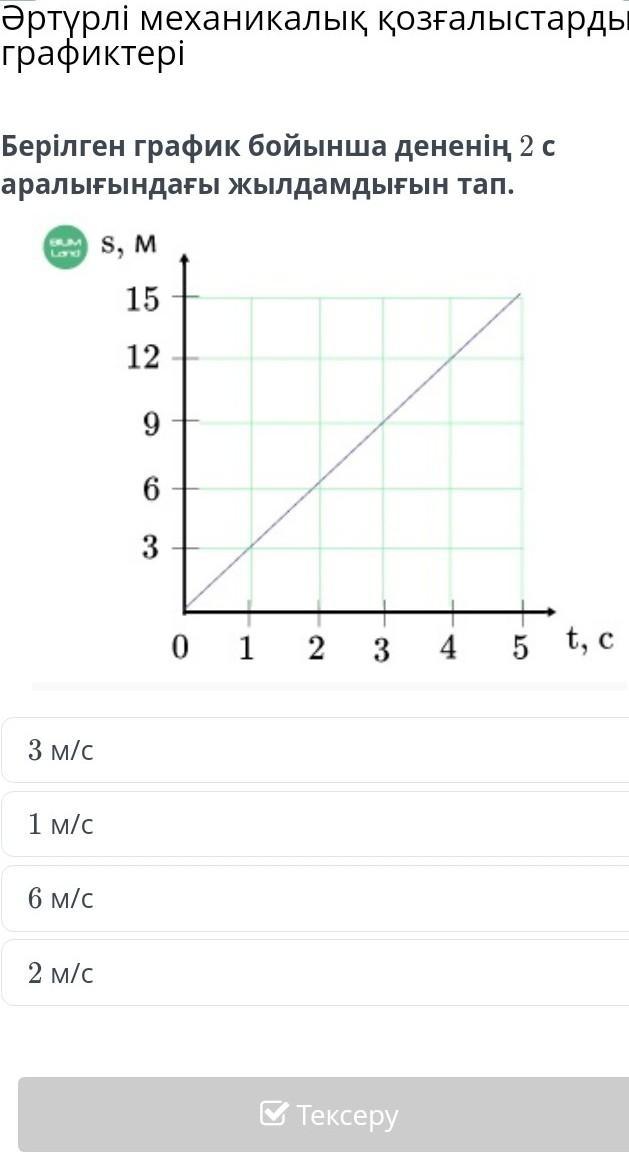Choose the 1 м/с answer
This screenshot has height=1152, width=629.
tap(315, 824)
